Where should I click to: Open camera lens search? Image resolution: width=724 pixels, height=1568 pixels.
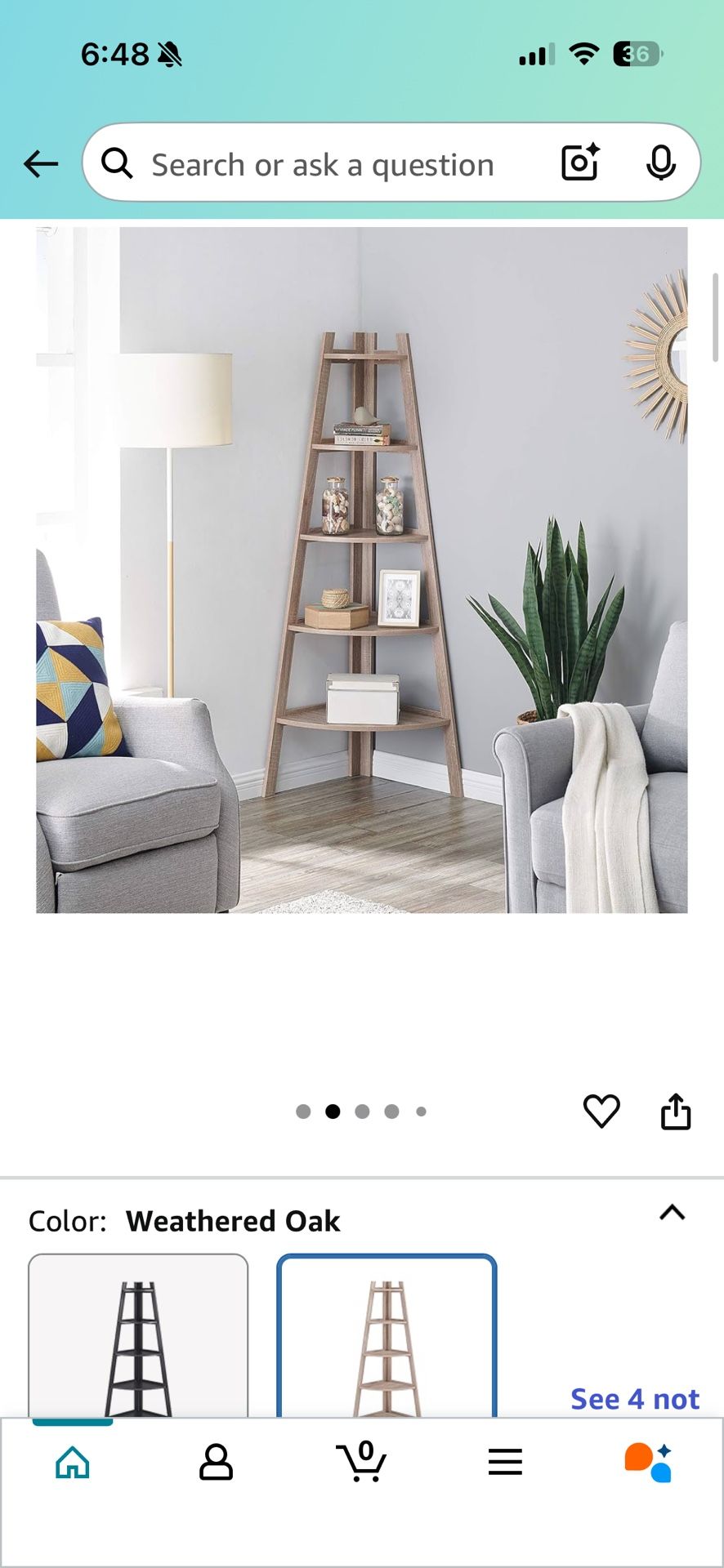[580, 163]
